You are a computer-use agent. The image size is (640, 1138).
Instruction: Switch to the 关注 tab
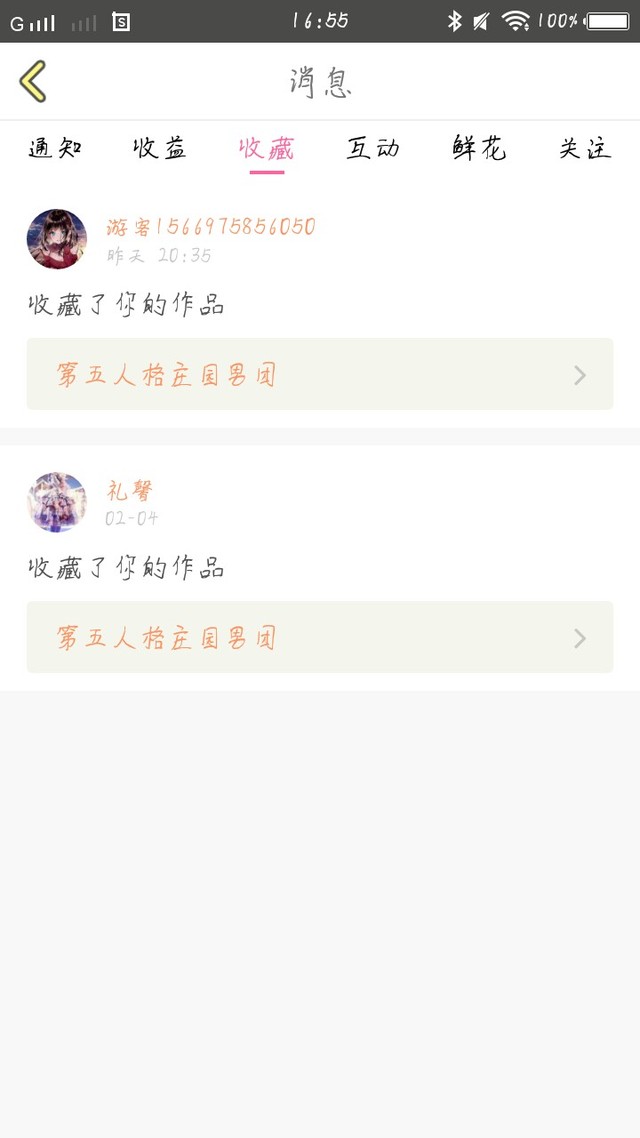pos(585,149)
